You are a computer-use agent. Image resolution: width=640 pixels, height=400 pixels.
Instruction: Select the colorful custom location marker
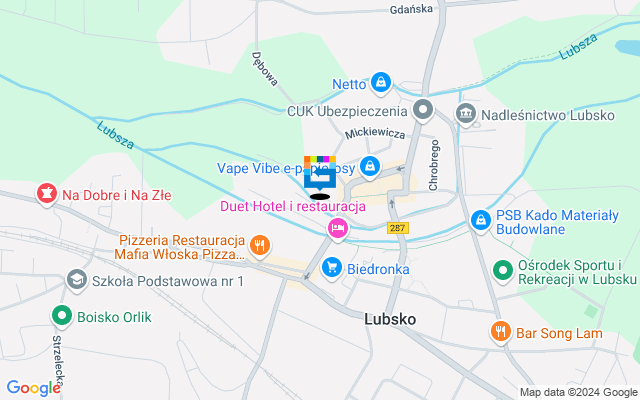[319, 174]
